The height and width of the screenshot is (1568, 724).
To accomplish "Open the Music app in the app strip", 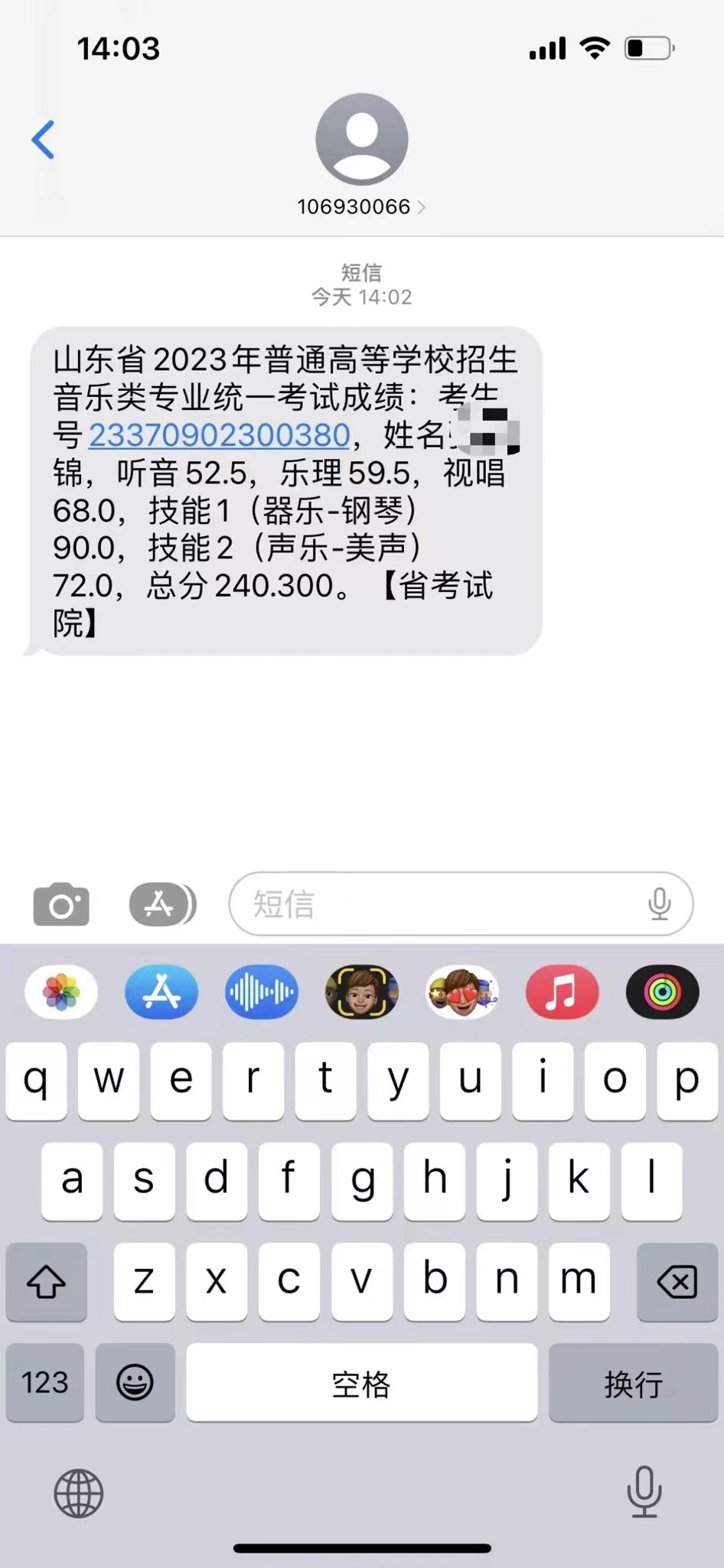I will [x=563, y=992].
